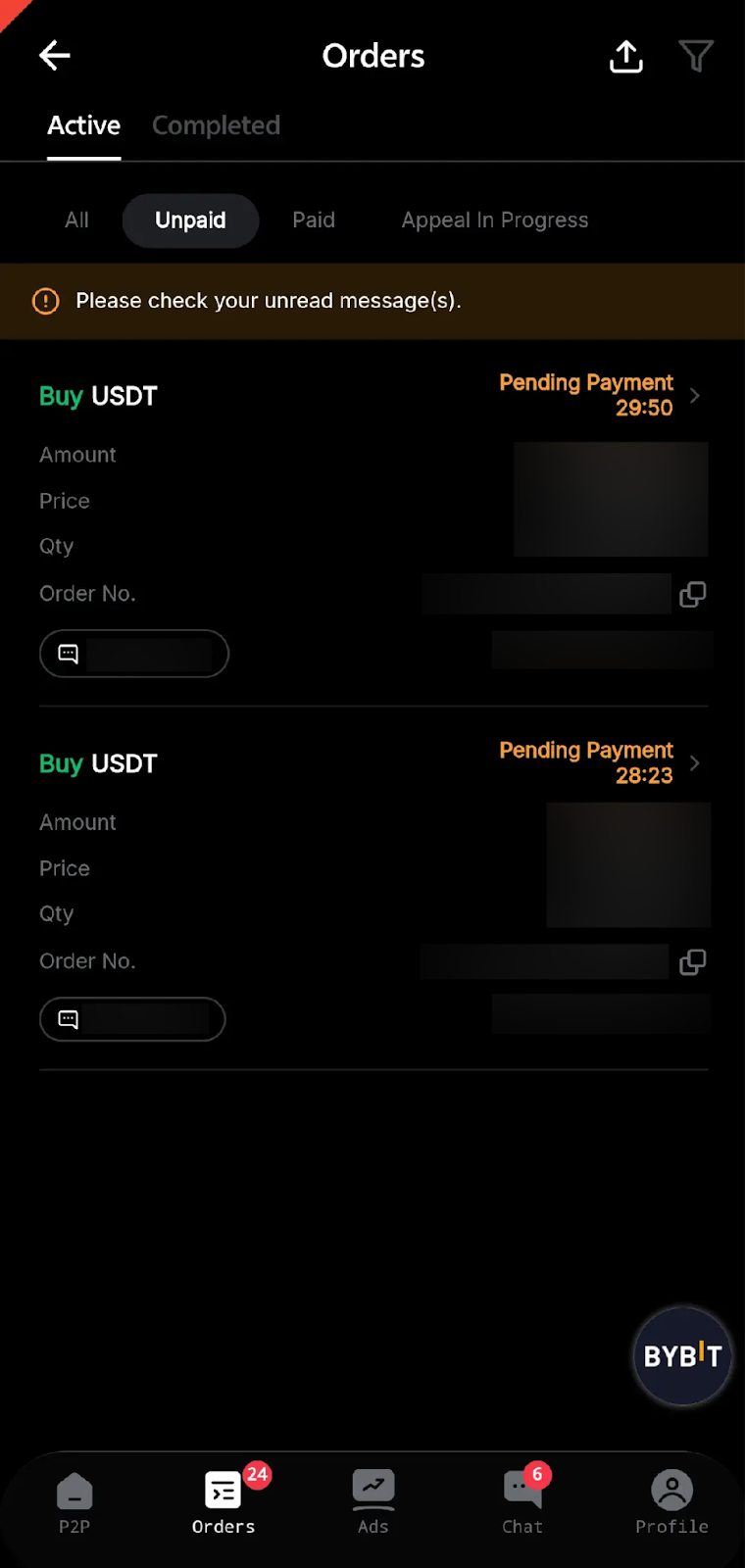Select the Paid filter chip
745x1568 pixels.
[x=314, y=220]
